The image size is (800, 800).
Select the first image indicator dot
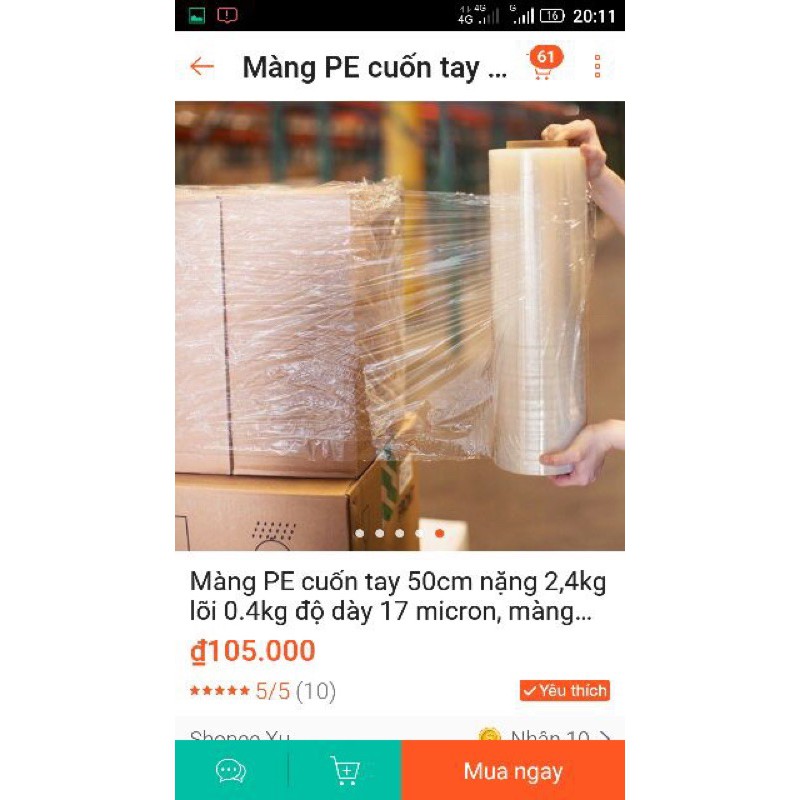point(360,533)
